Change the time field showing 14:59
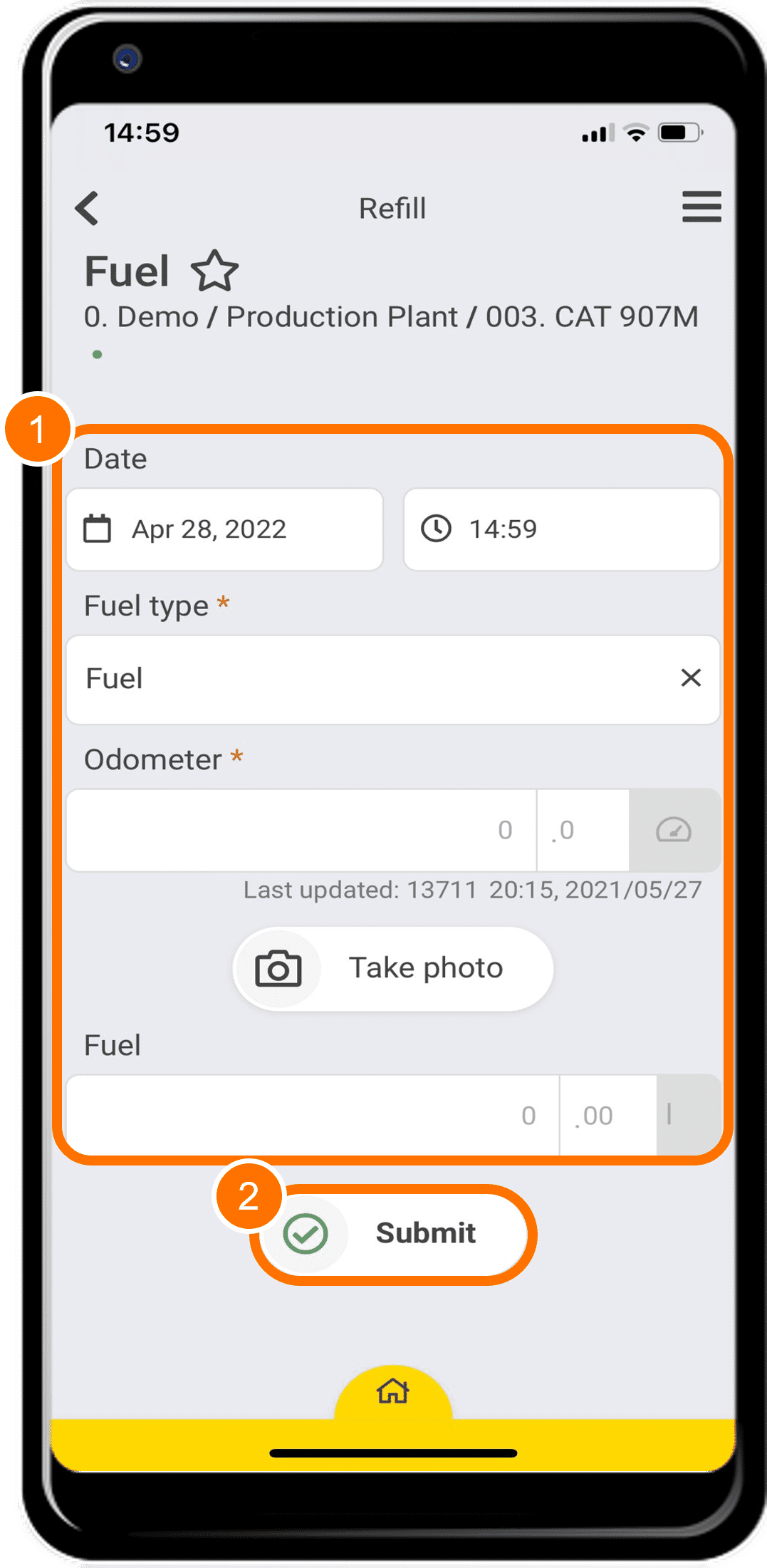 (x=561, y=529)
